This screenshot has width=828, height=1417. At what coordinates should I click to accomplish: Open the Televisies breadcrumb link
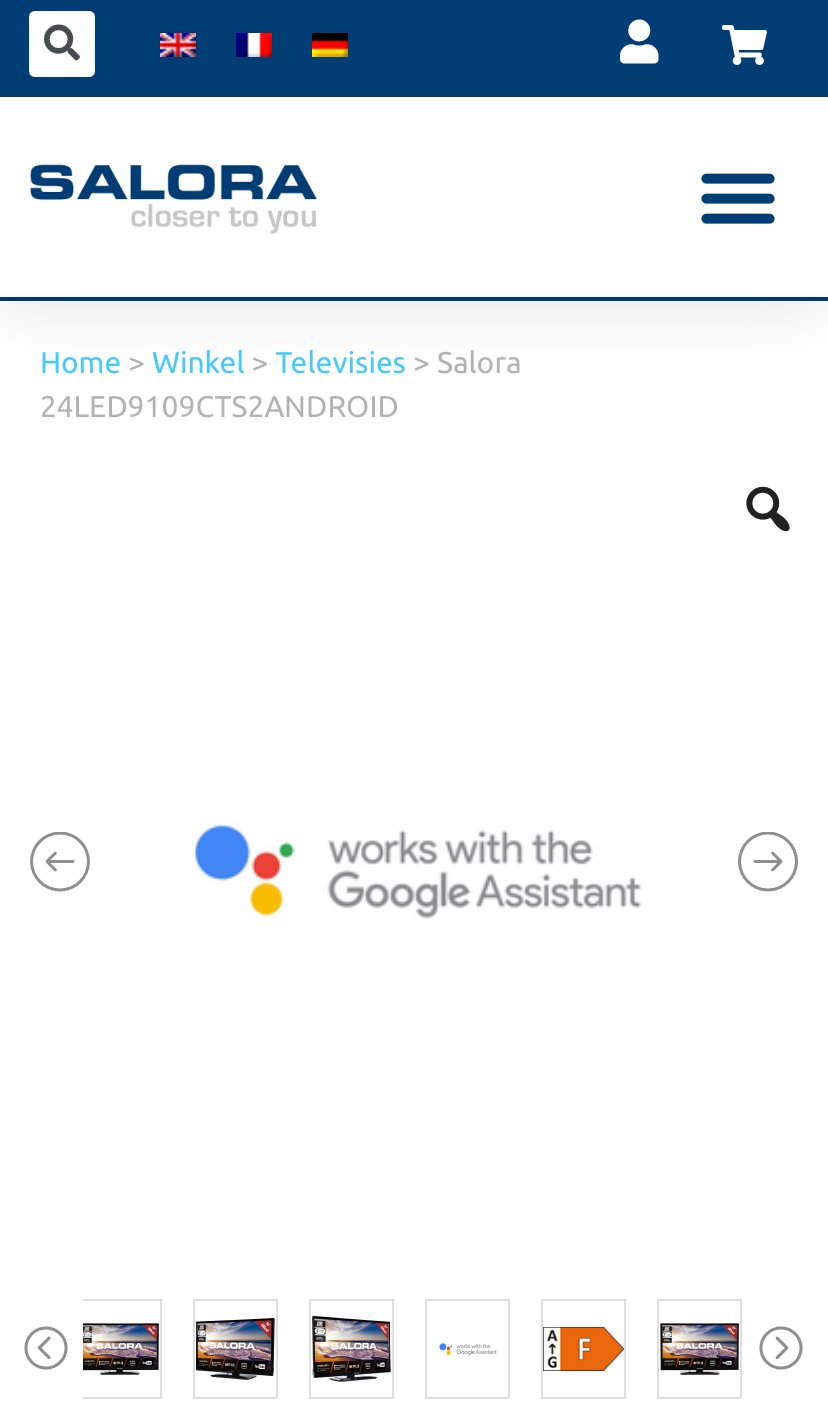(x=340, y=362)
